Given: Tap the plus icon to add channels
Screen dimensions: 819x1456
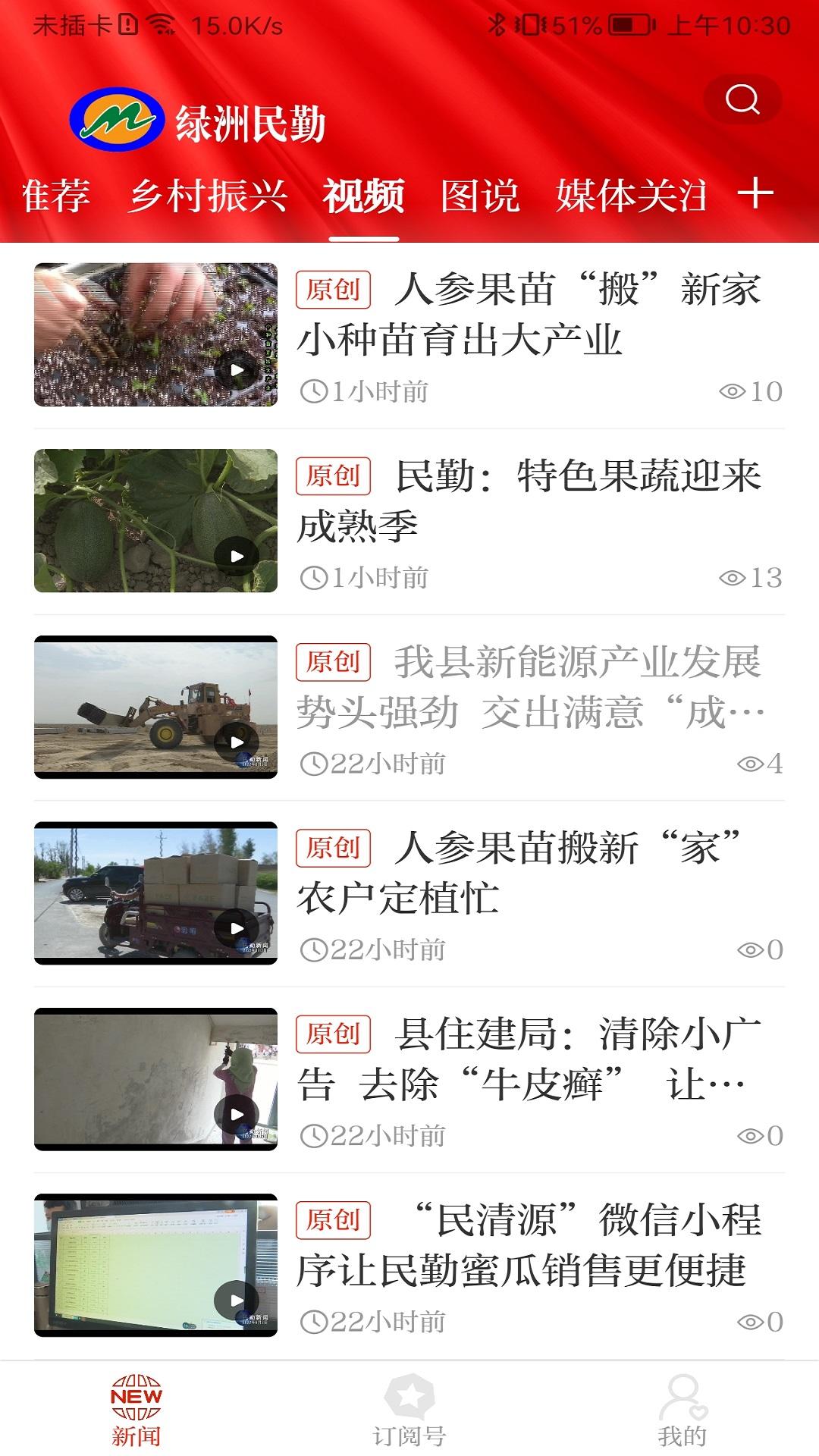Looking at the screenshot, I should click(755, 193).
